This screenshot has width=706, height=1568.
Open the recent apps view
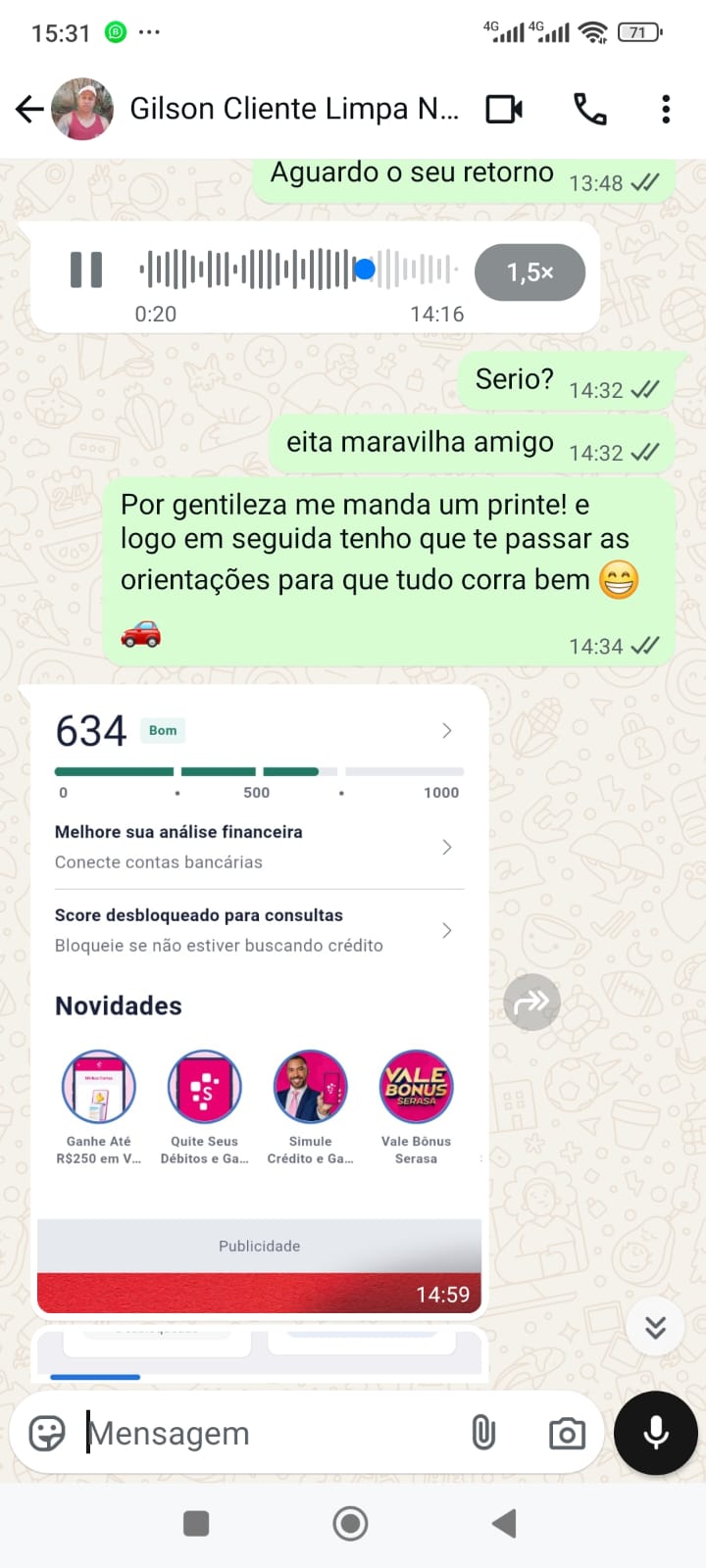click(x=196, y=1524)
